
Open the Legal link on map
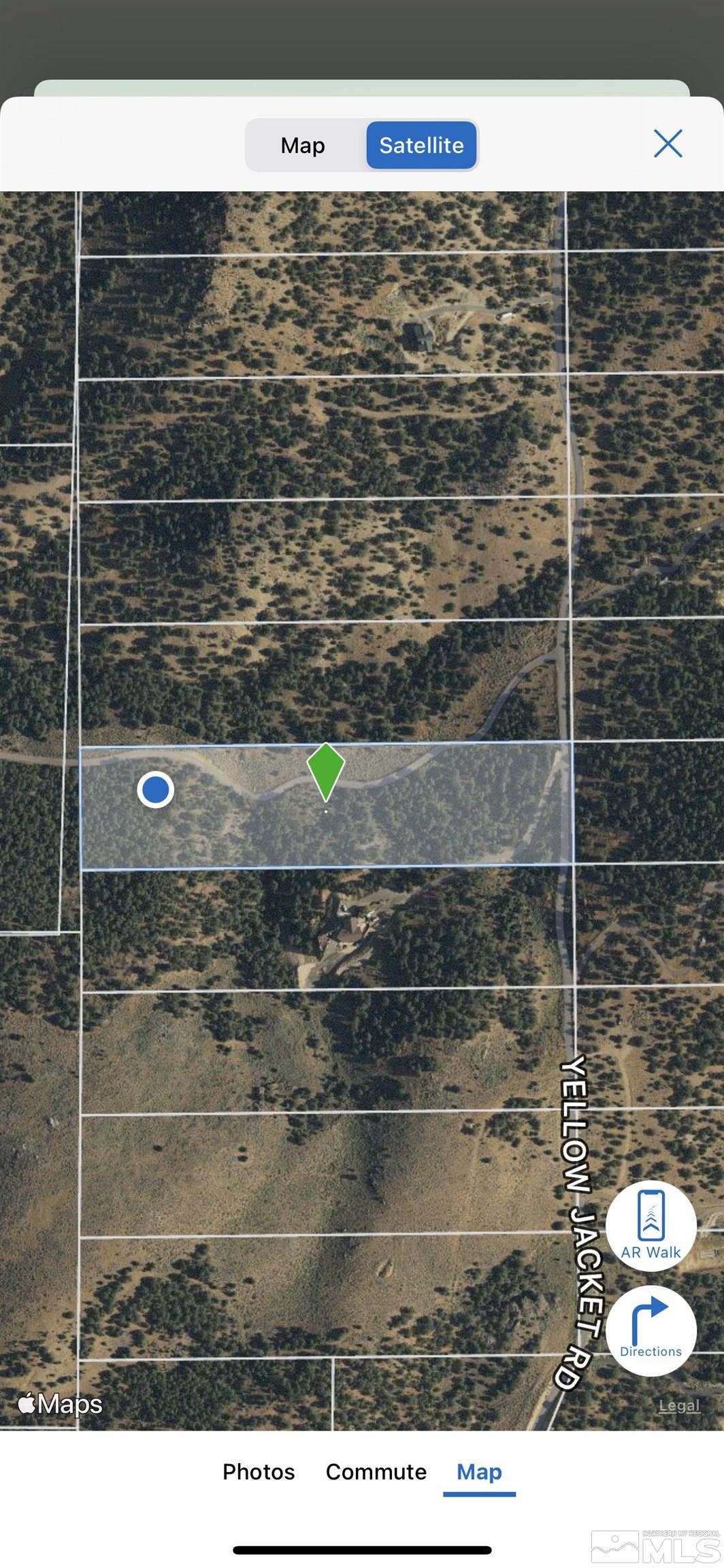(x=678, y=1405)
